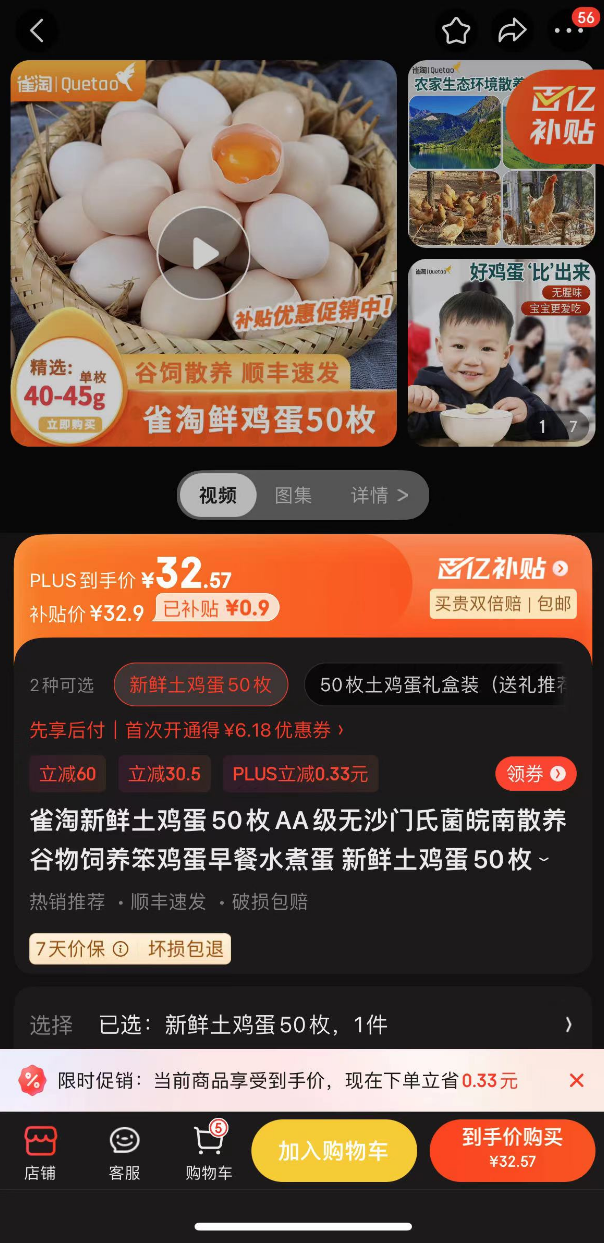Image resolution: width=604 pixels, height=1243 pixels.
Task: Switch to the 图集 tab
Action: (293, 495)
